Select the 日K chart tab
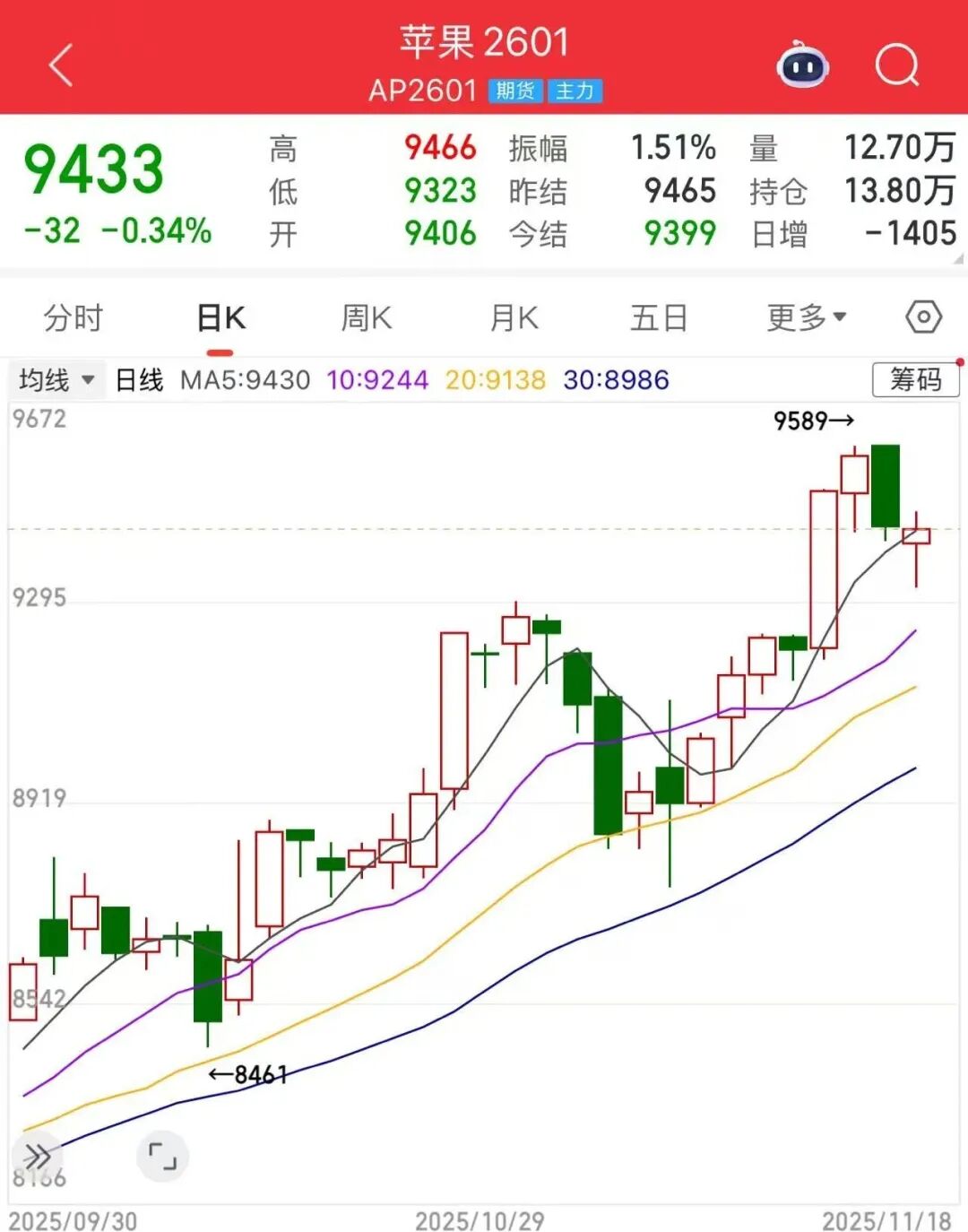This screenshot has height=1232, width=968. click(x=220, y=318)
